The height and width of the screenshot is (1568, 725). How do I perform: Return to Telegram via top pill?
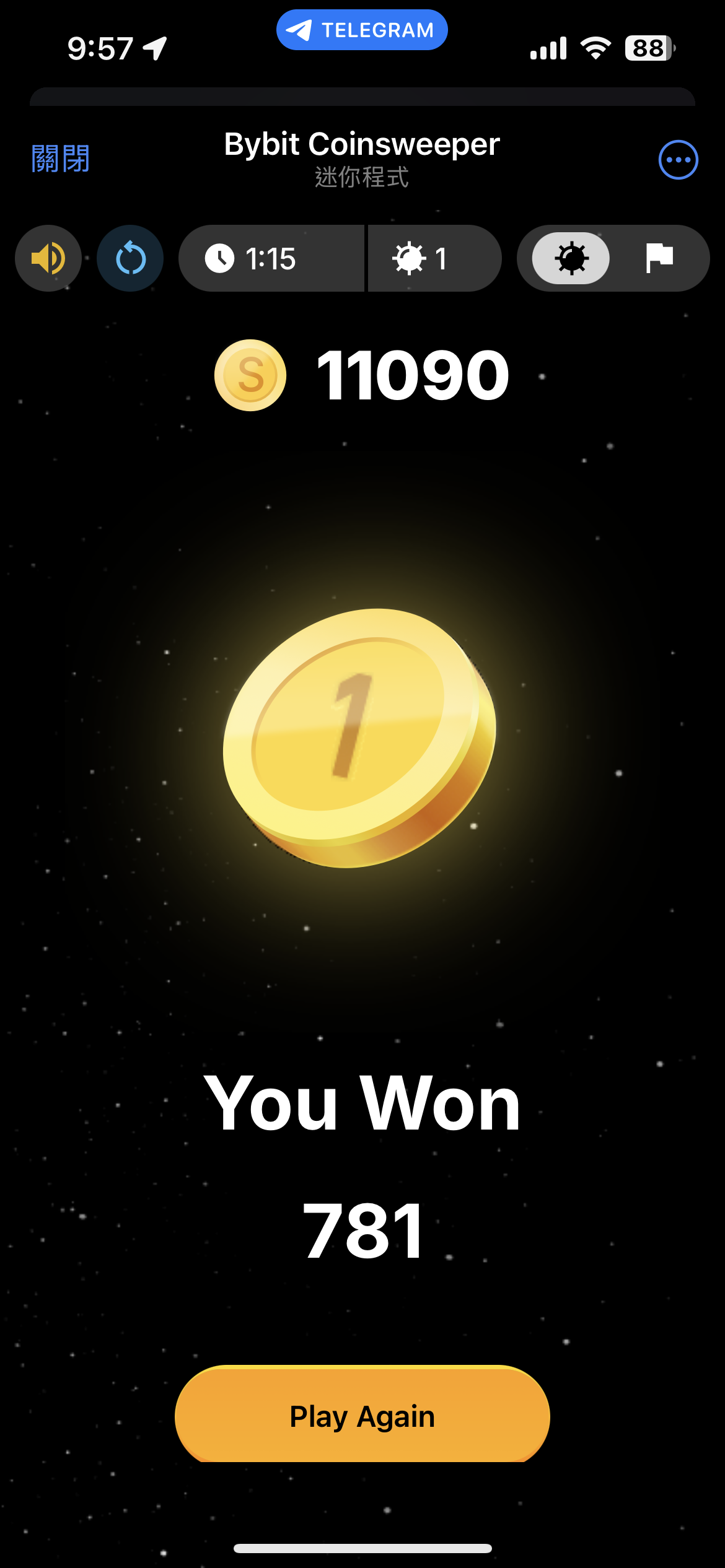pyautogui.click(x=362, y=30)
